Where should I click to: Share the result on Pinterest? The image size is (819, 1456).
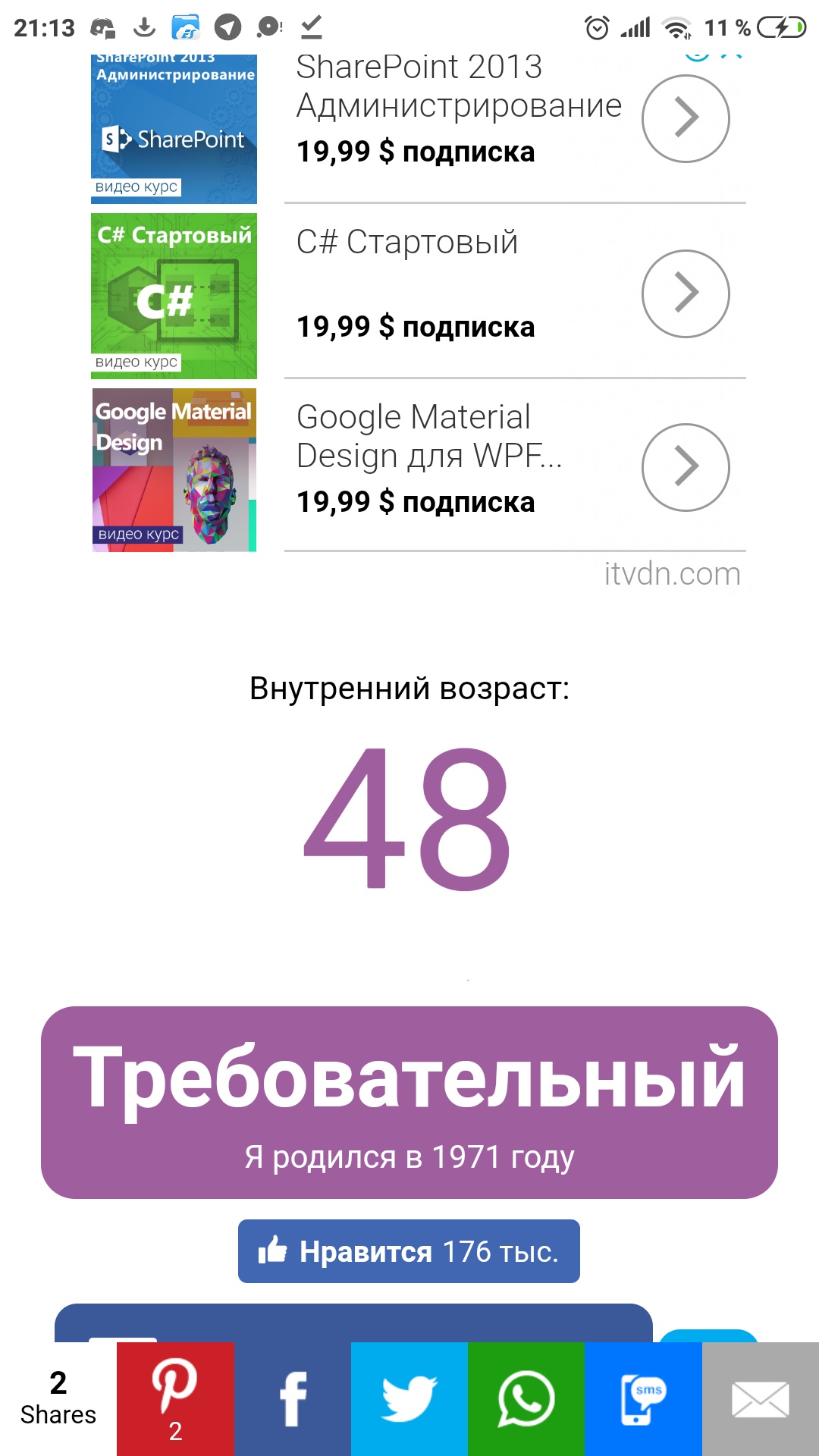175,1399
